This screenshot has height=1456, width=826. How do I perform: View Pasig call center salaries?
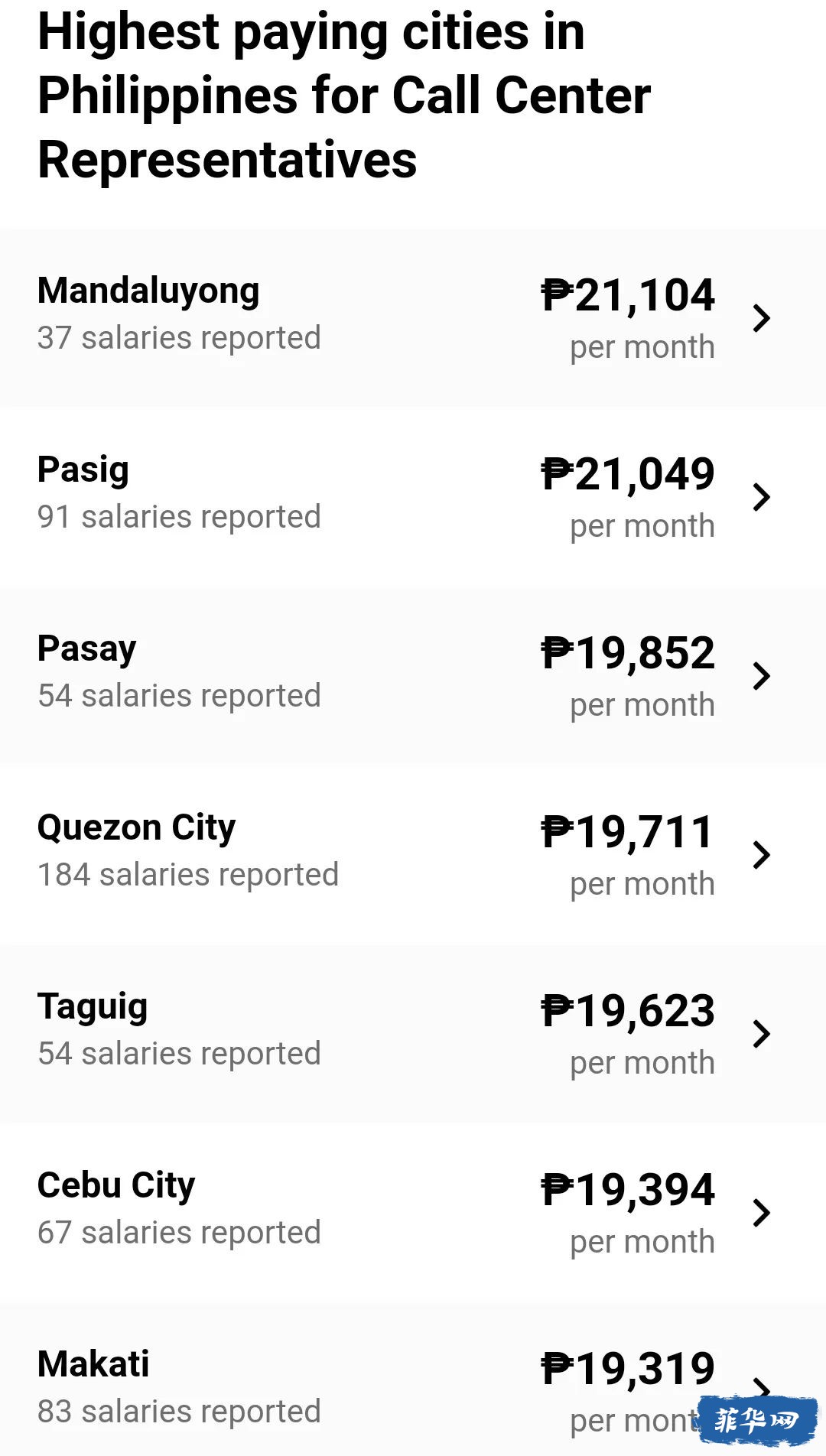click(x=413, y=497)
